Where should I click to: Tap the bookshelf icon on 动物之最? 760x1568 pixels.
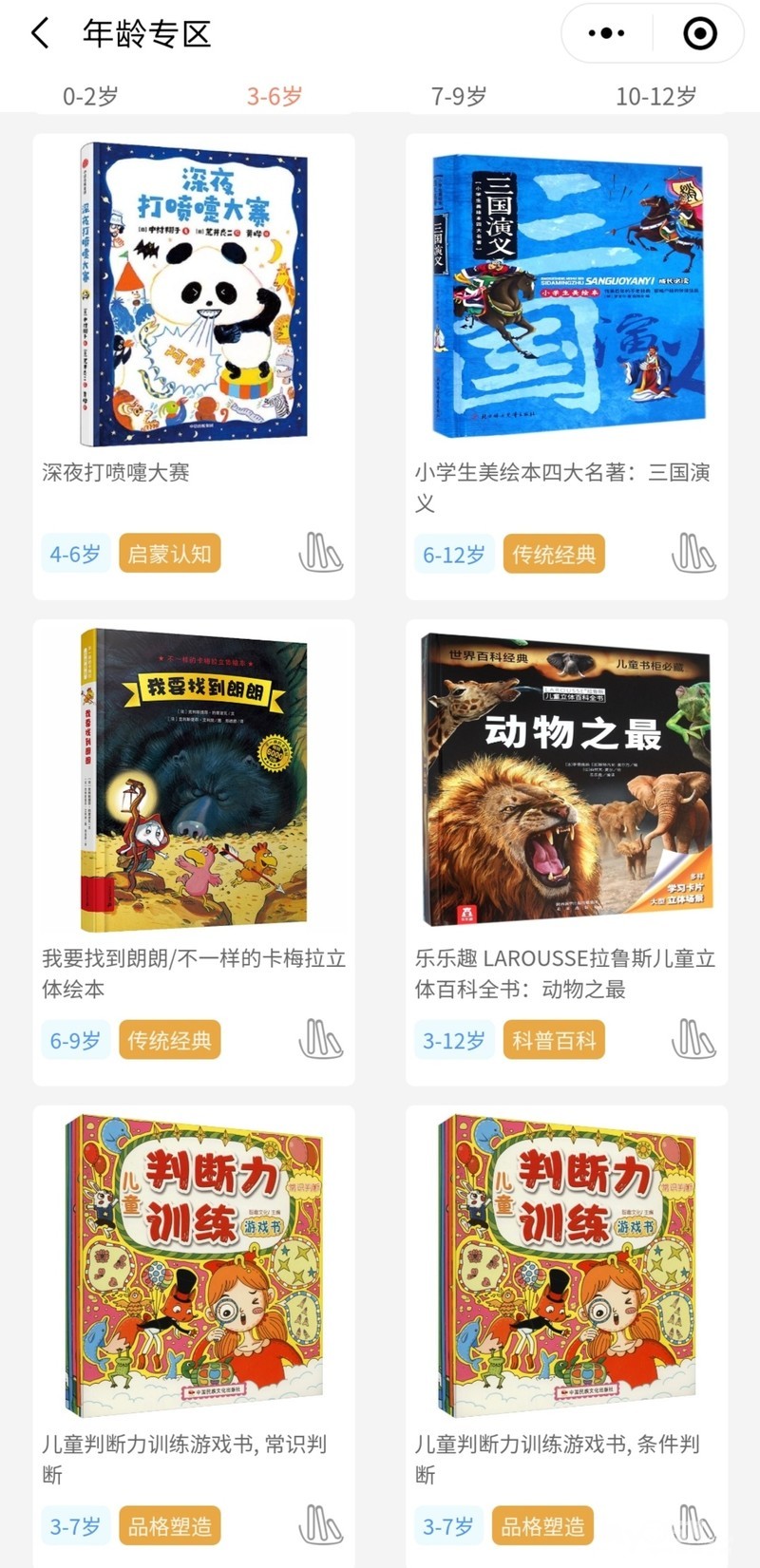[693, 1040]
